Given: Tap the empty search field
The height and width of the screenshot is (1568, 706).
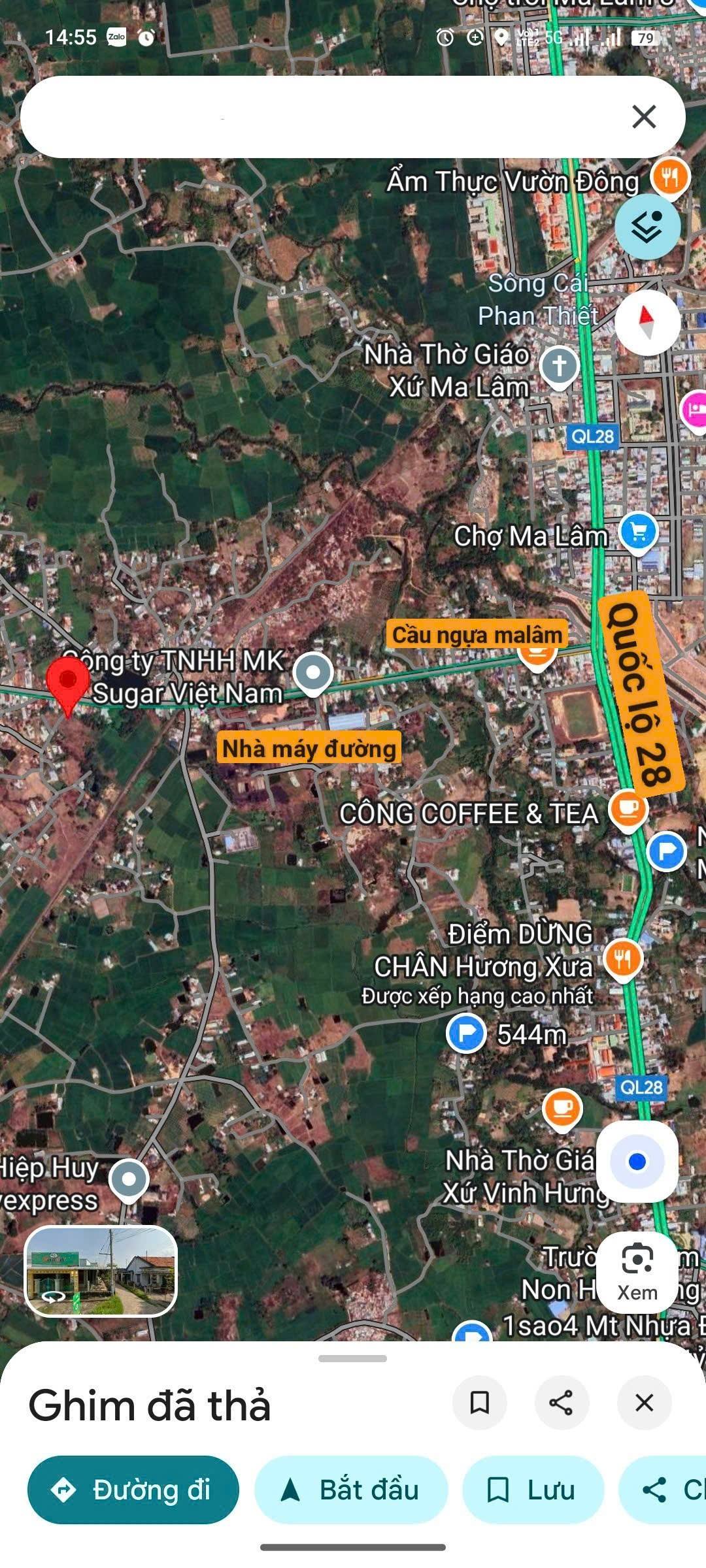Looking at the screenshot, I should tap(314, 117).
